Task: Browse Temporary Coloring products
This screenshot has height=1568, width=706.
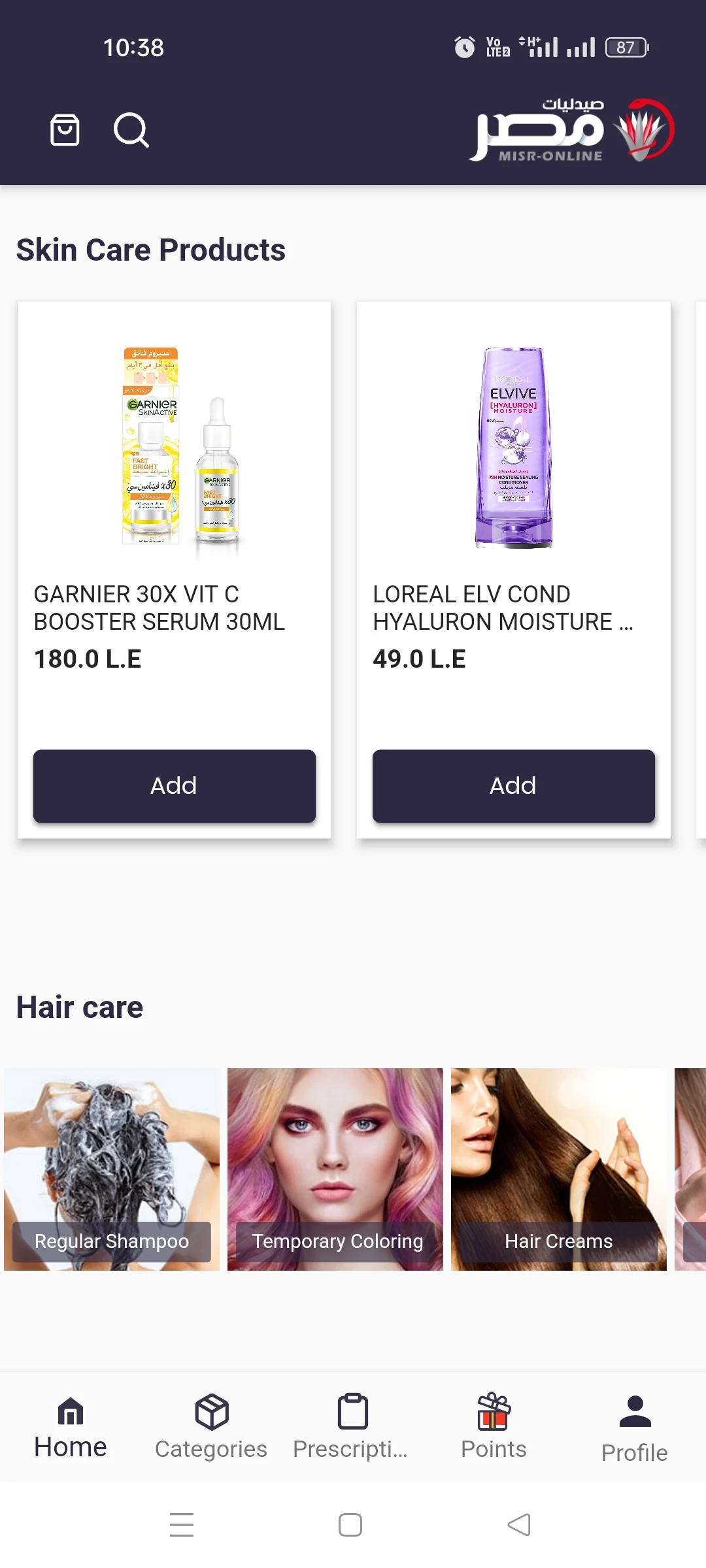Action: [335, 1169]
